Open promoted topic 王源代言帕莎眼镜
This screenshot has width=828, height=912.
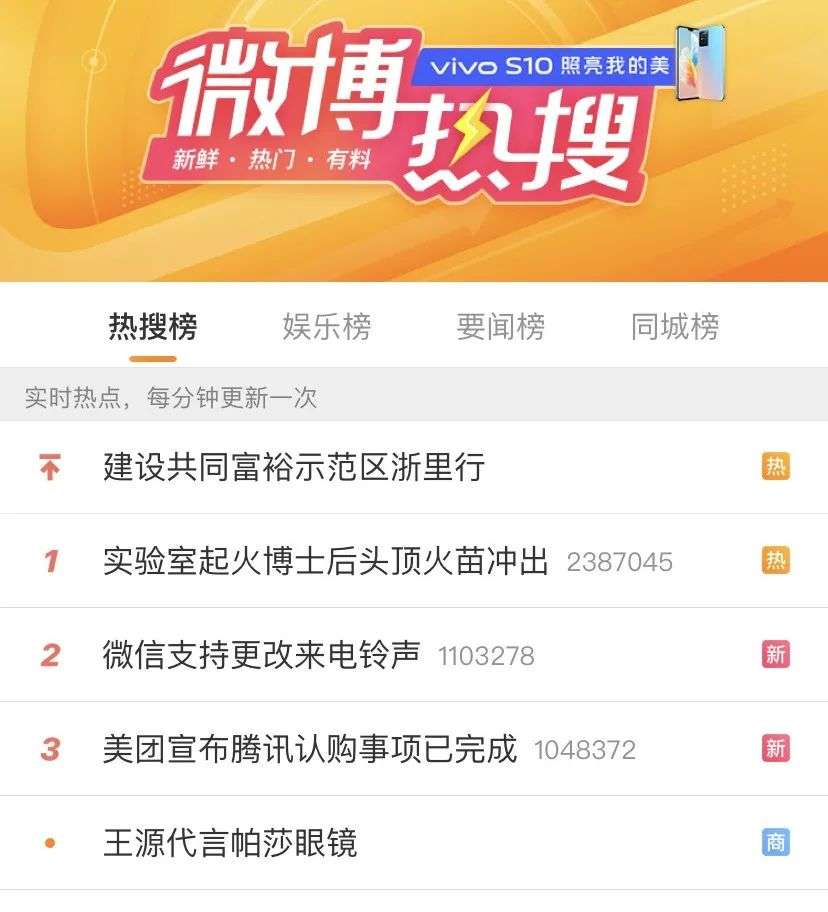[x=230, y=843]
